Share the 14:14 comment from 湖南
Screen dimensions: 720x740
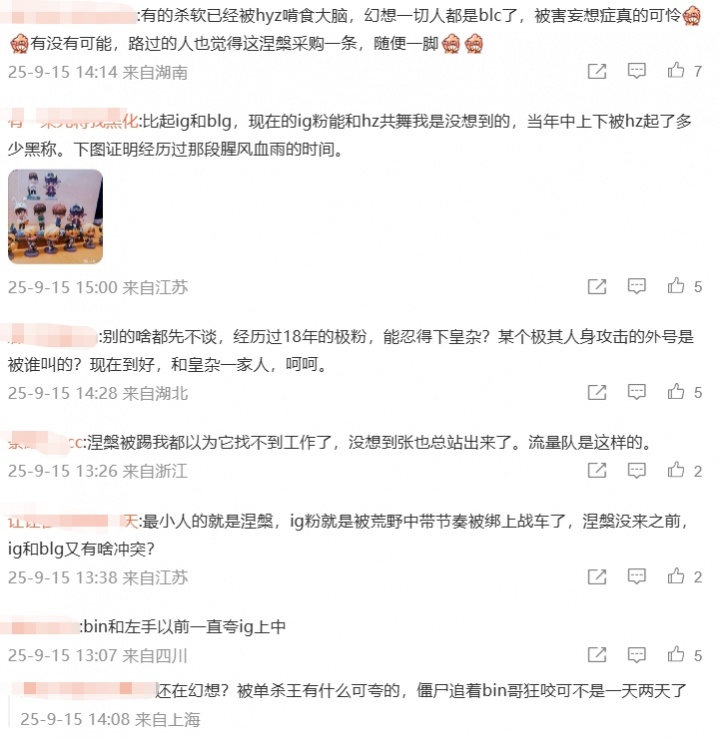pos(597,71)
